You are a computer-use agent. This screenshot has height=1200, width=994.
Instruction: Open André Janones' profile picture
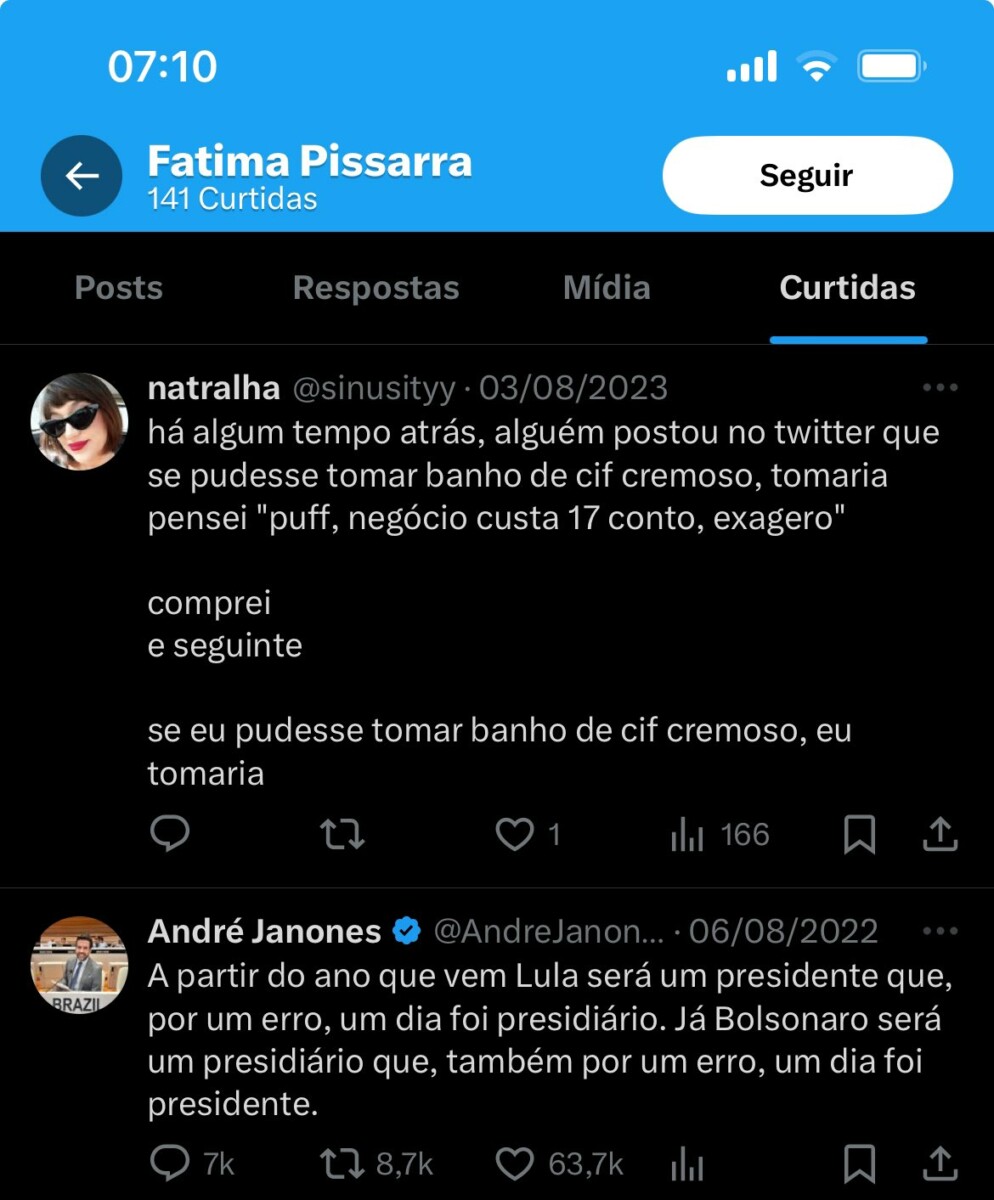click(80, 964)
